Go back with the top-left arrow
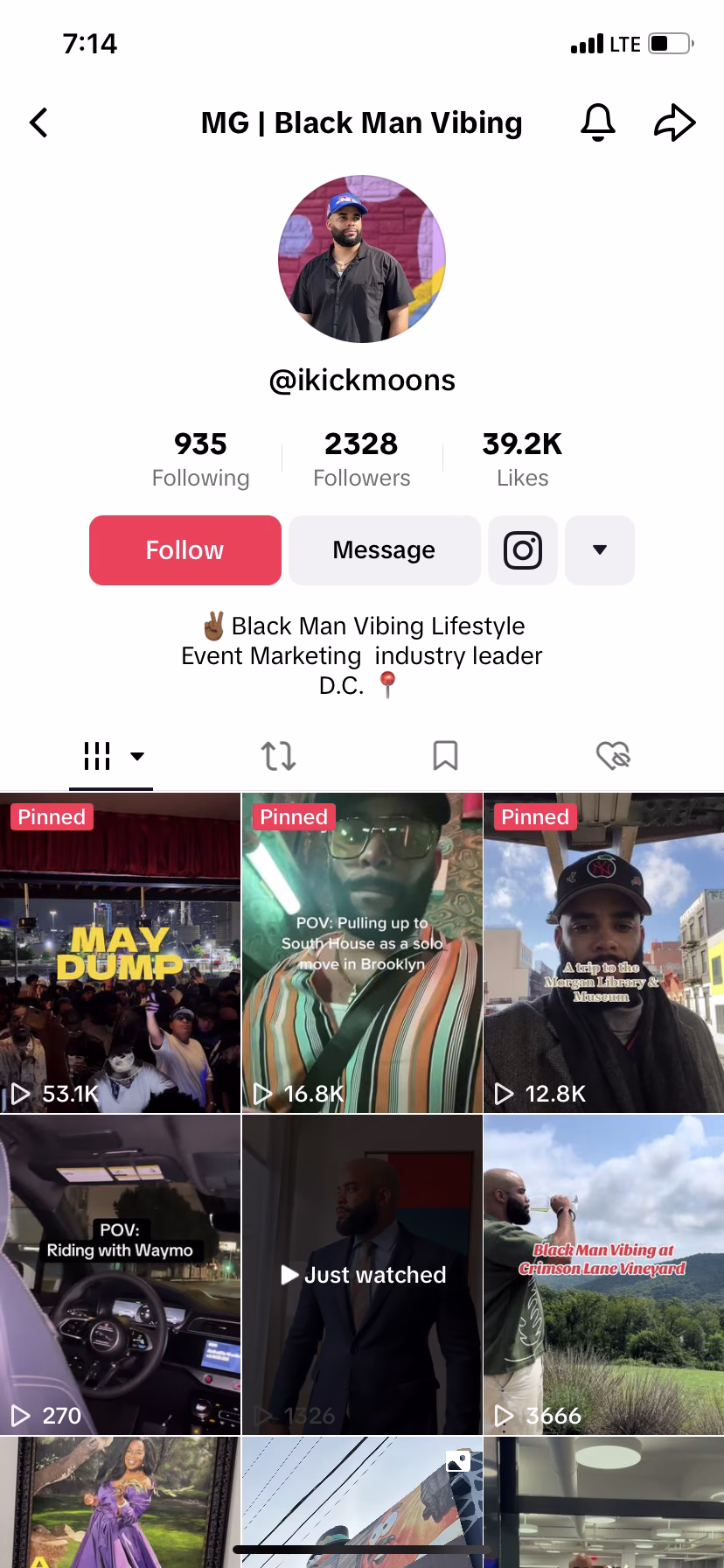724x1568 pixels. (38, 122)
